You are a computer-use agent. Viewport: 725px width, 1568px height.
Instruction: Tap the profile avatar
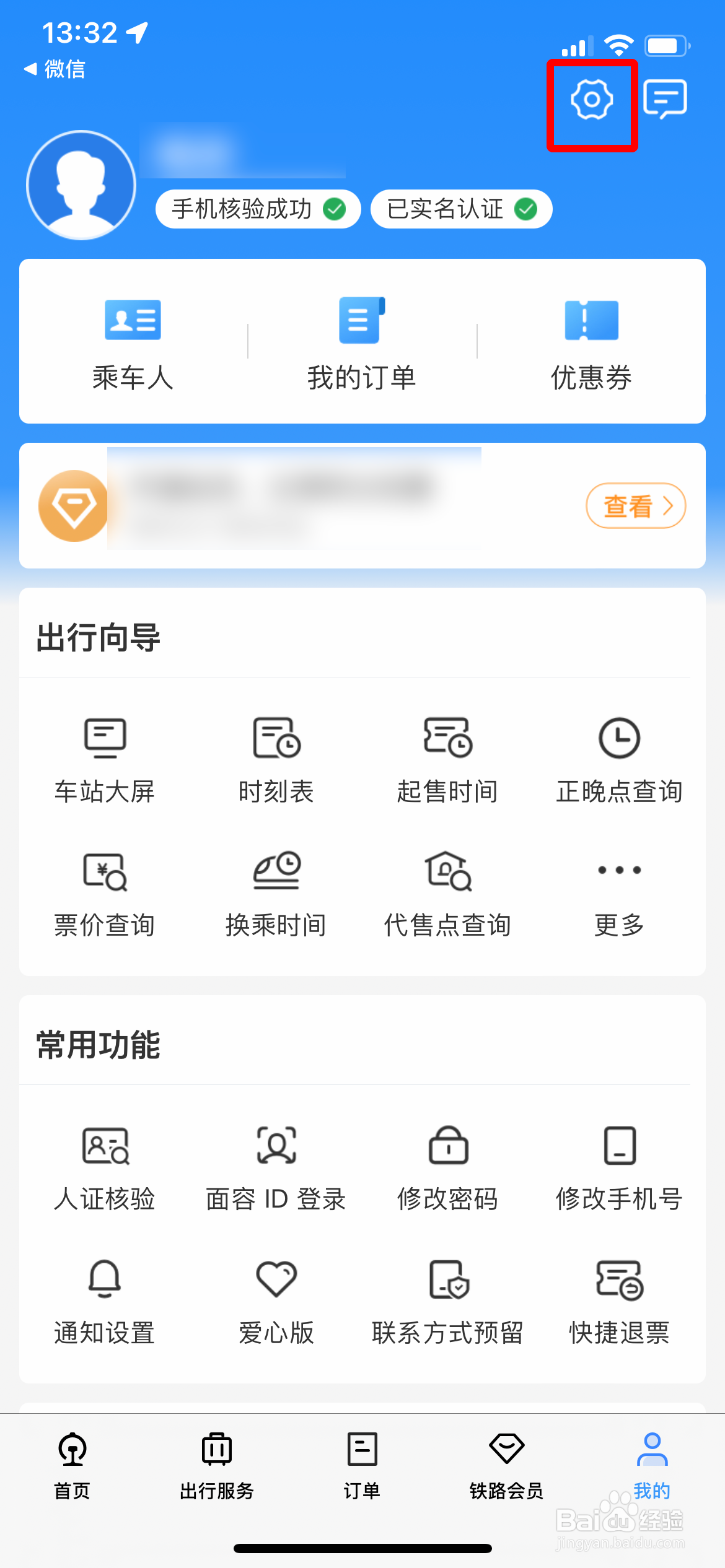tap(81, 185)
